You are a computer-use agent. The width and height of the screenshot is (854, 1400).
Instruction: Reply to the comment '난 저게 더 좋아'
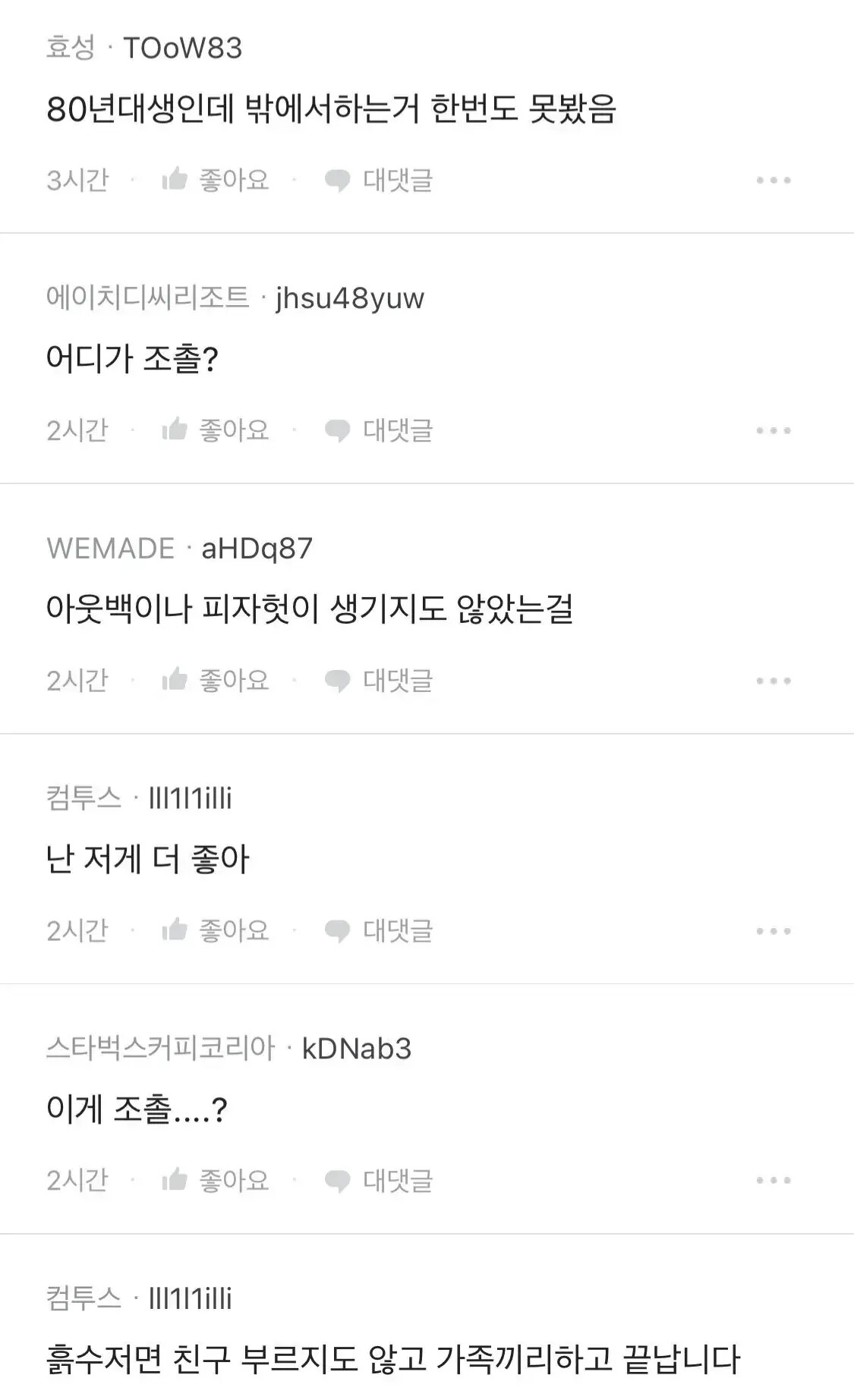point(378,930)
